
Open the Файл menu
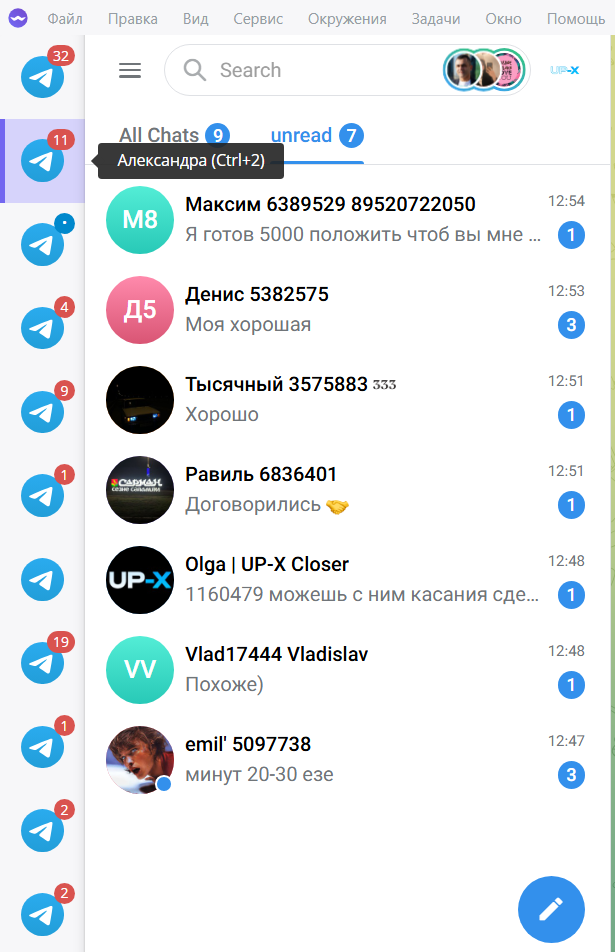click(65, 19)
